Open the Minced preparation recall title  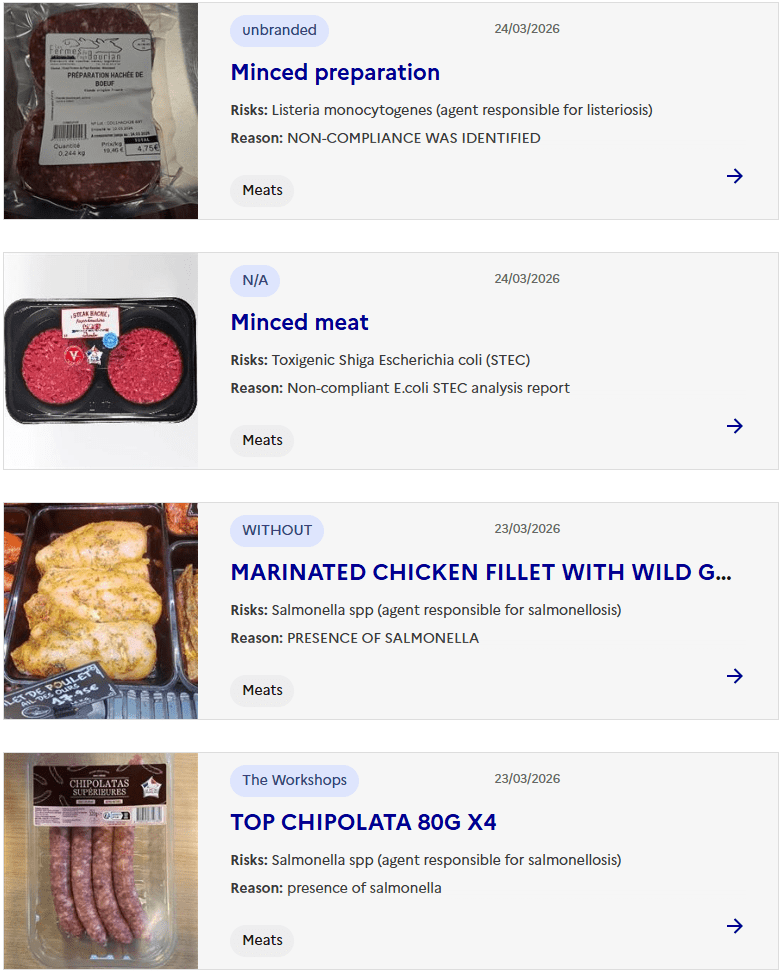[x=335, y=73]
